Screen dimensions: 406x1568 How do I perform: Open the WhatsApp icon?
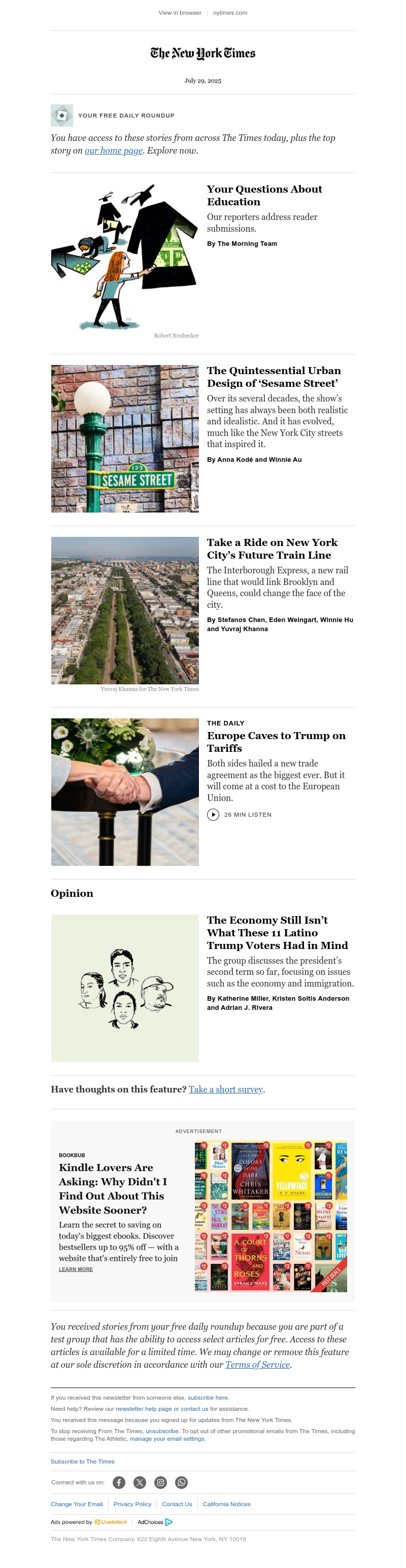(x=181, y=1482)
